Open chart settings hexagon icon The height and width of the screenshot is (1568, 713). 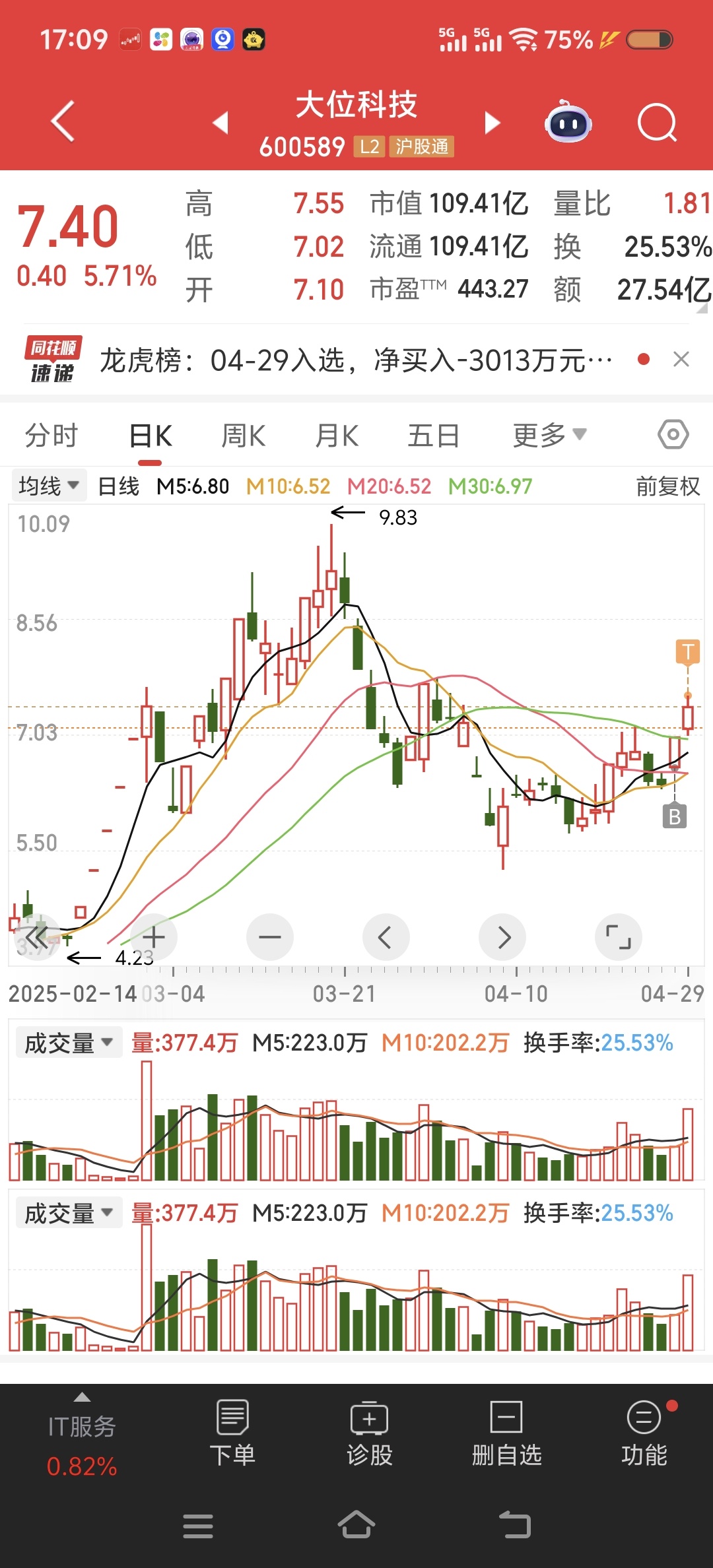coord(673,435)
